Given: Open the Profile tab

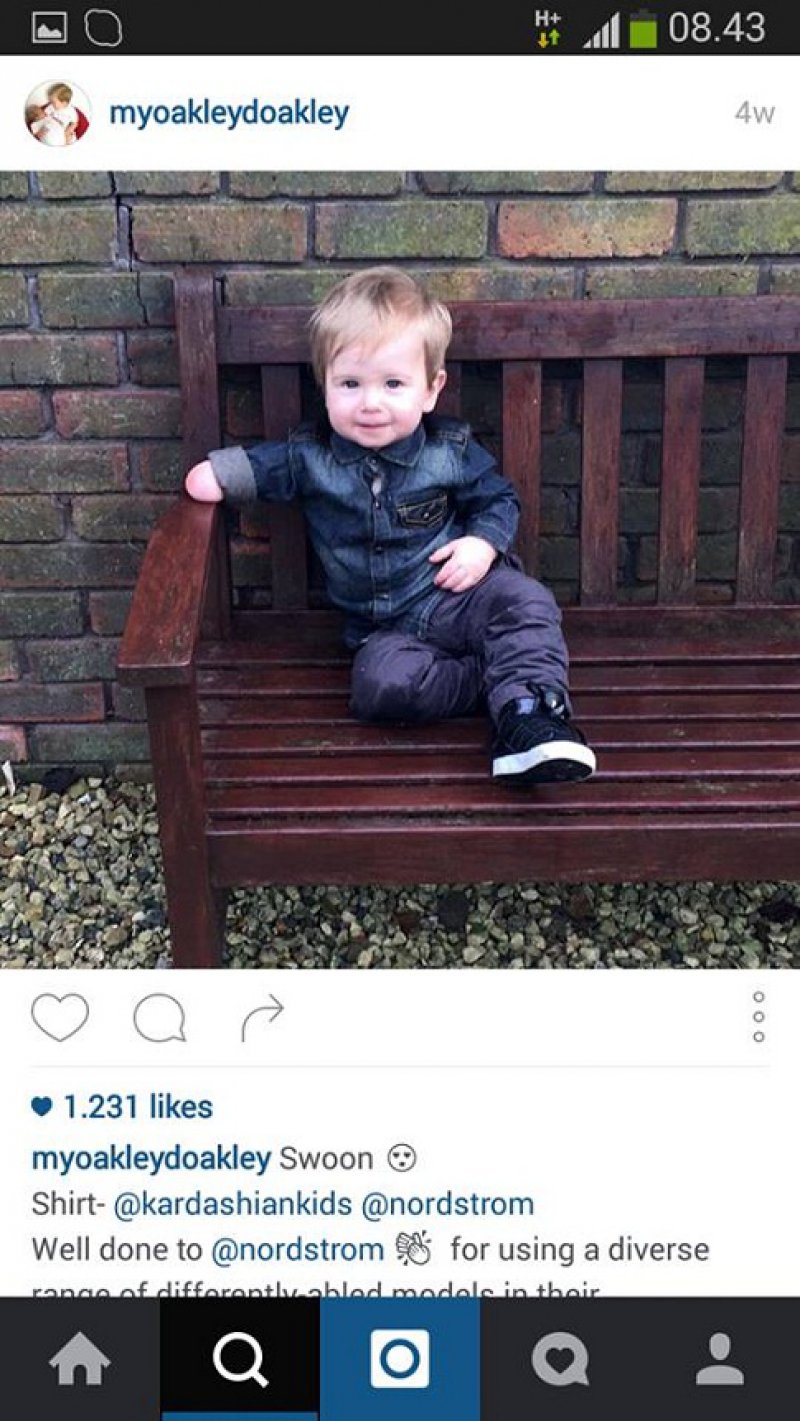Looking at the screenshot, I should pyautogui.click(x=720, y=1360).
